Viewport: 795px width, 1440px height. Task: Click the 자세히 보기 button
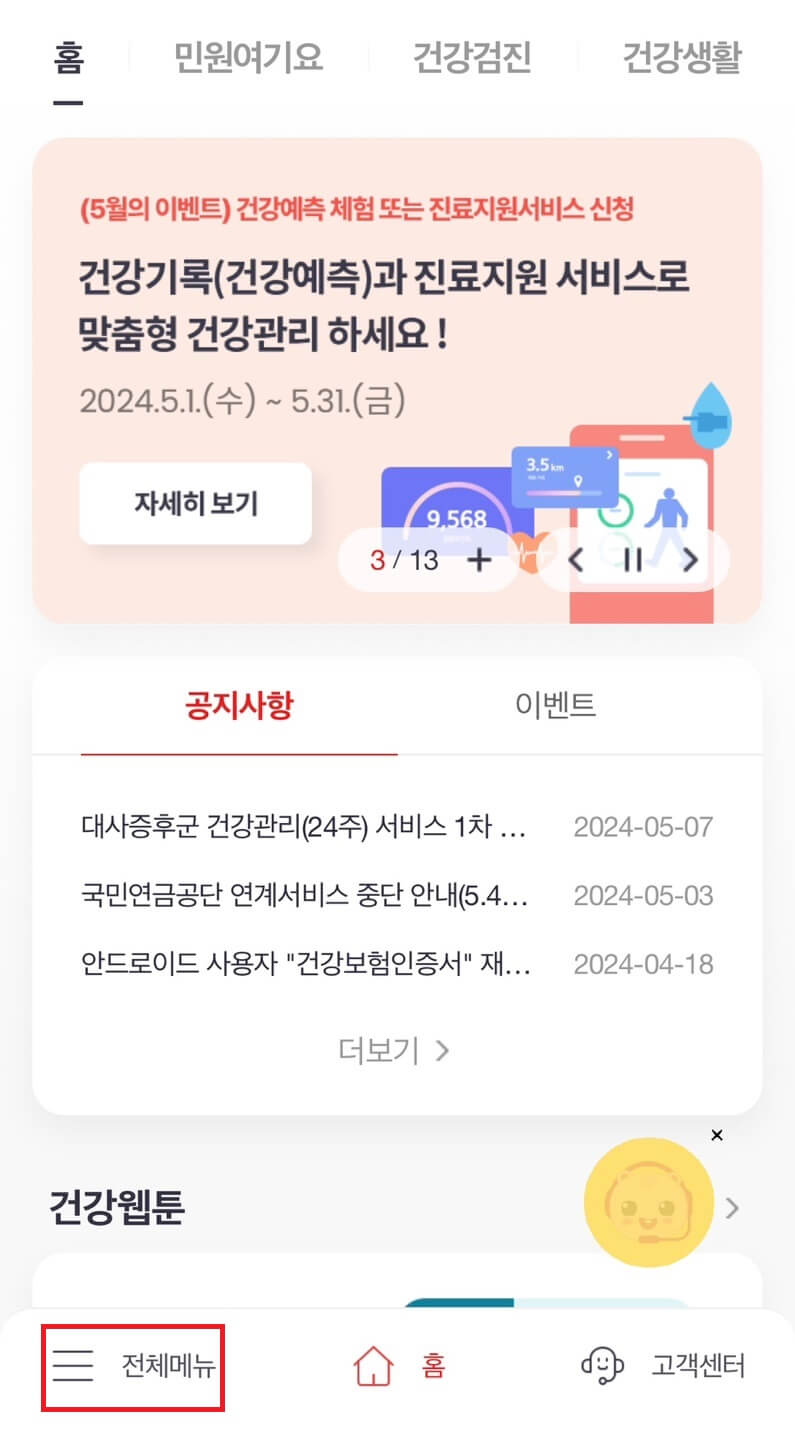click(x=195, y=503)
